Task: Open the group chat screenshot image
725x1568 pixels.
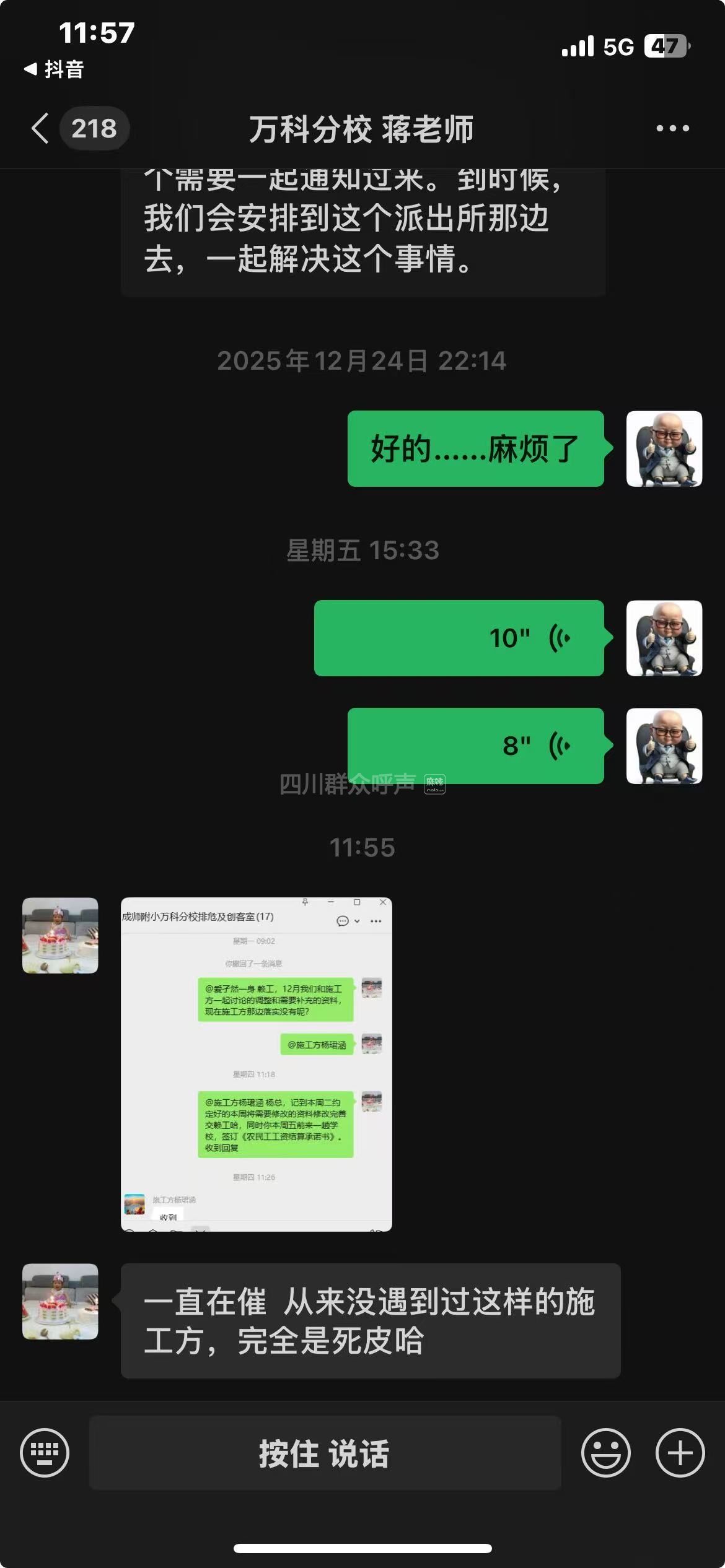Action: [x=256, y=1064]
